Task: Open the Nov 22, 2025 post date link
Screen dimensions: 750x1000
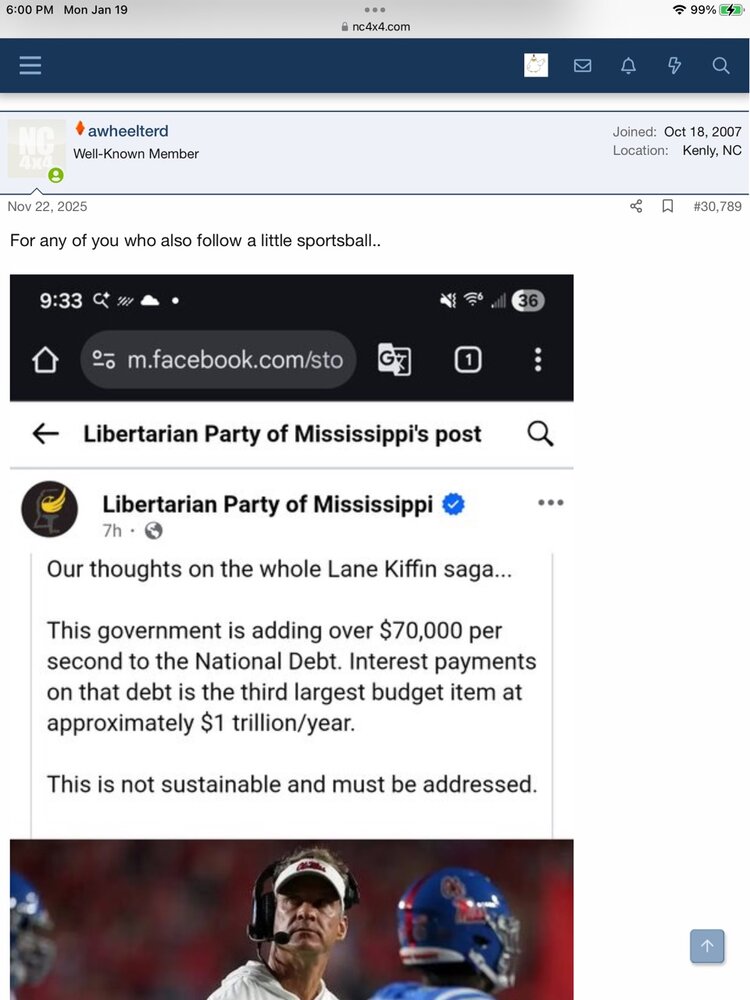Action: click(47, 207)
